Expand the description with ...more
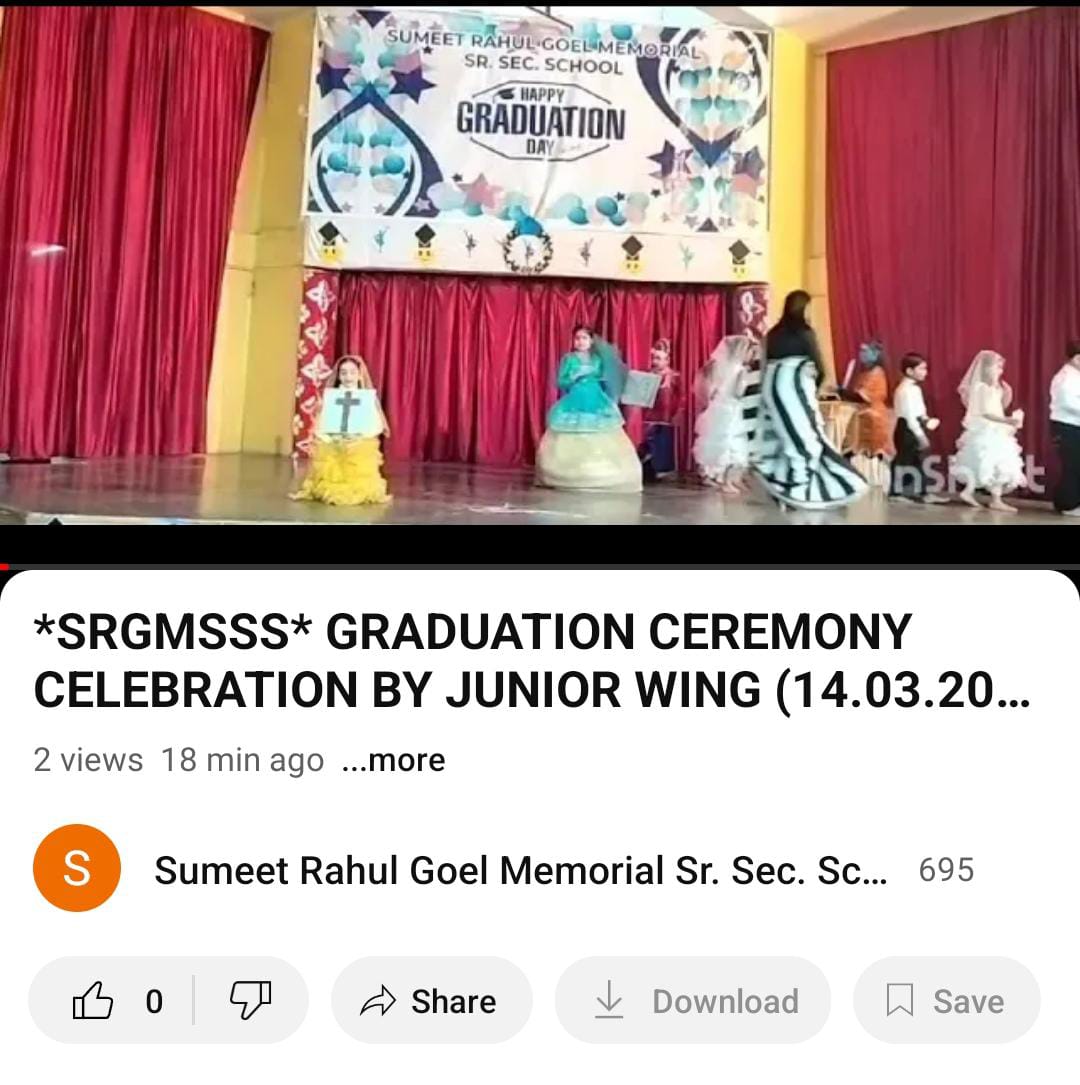This screenshot has height=1085, width=1080. (393, 761)
